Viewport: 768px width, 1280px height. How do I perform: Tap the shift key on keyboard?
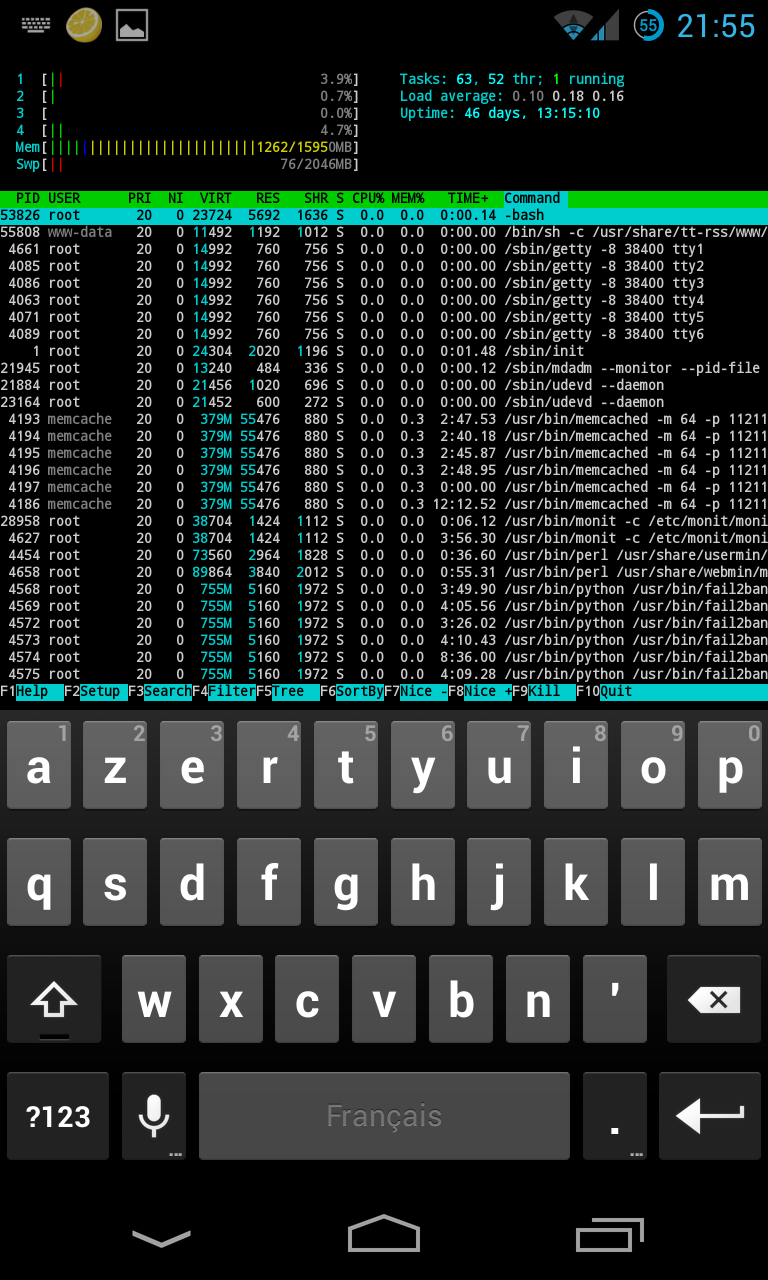pyautogui.click(x=54, y=999)
